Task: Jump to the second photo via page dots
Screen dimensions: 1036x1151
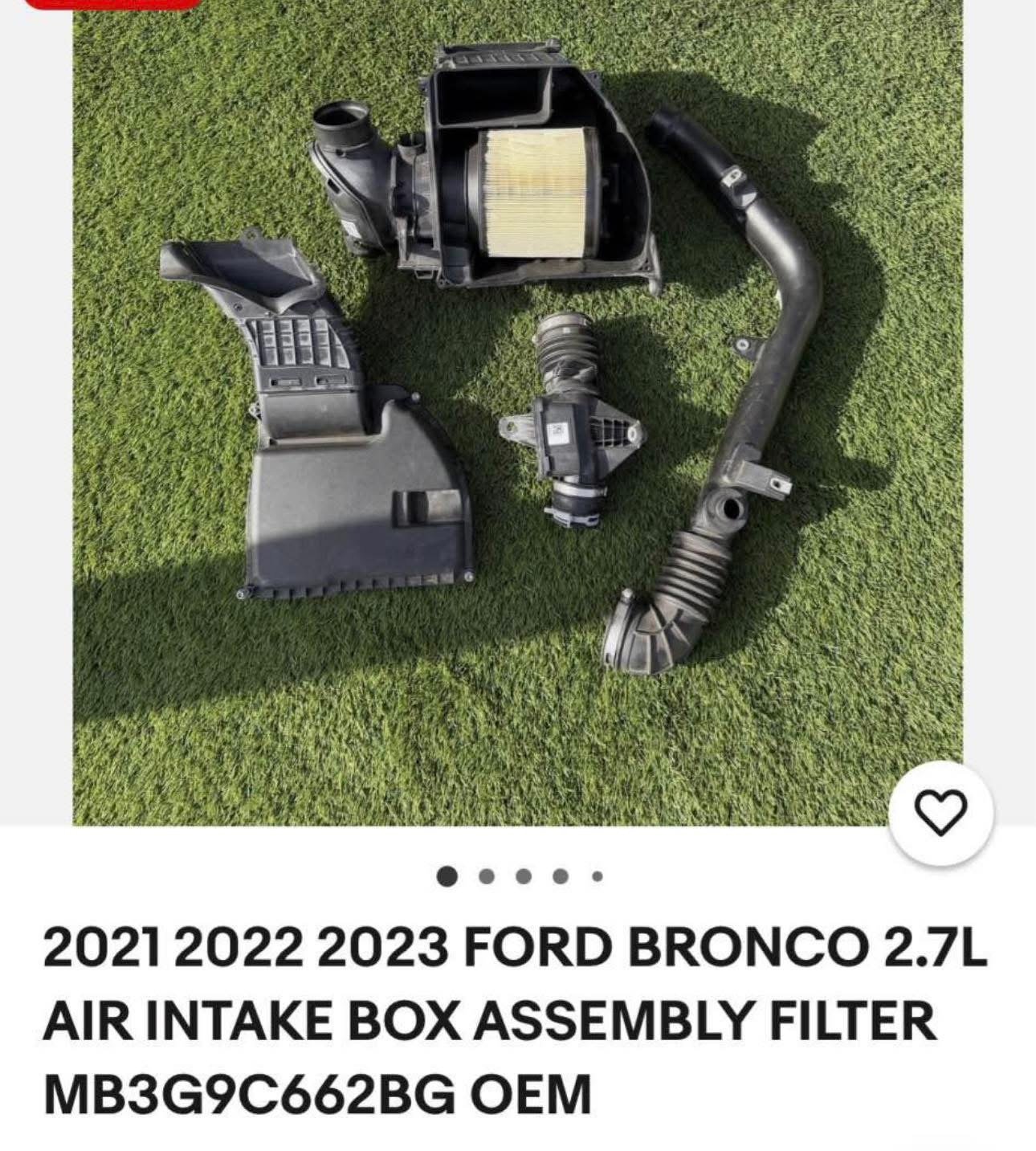Action: tap(486, 875)
